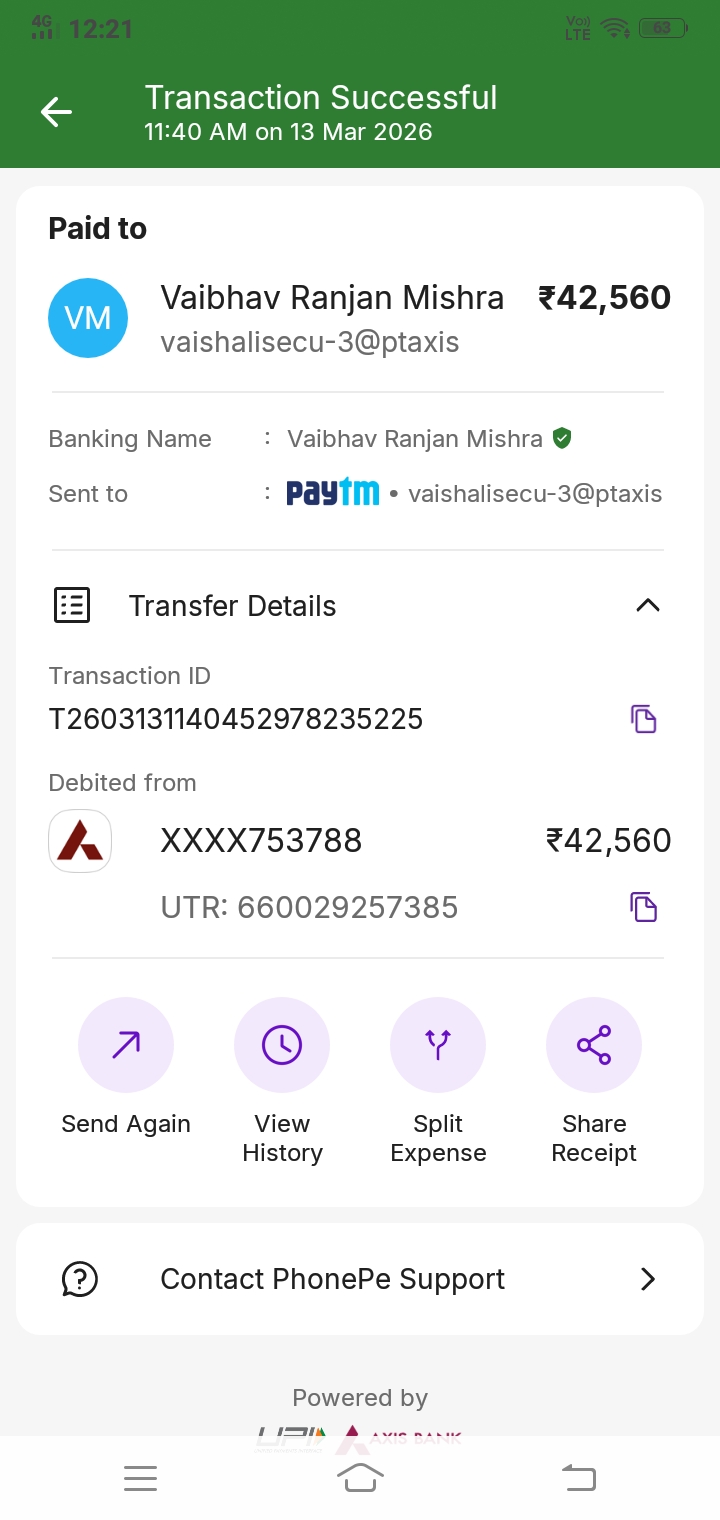Collapse the Transfer Details section

[x=648, y=605]
